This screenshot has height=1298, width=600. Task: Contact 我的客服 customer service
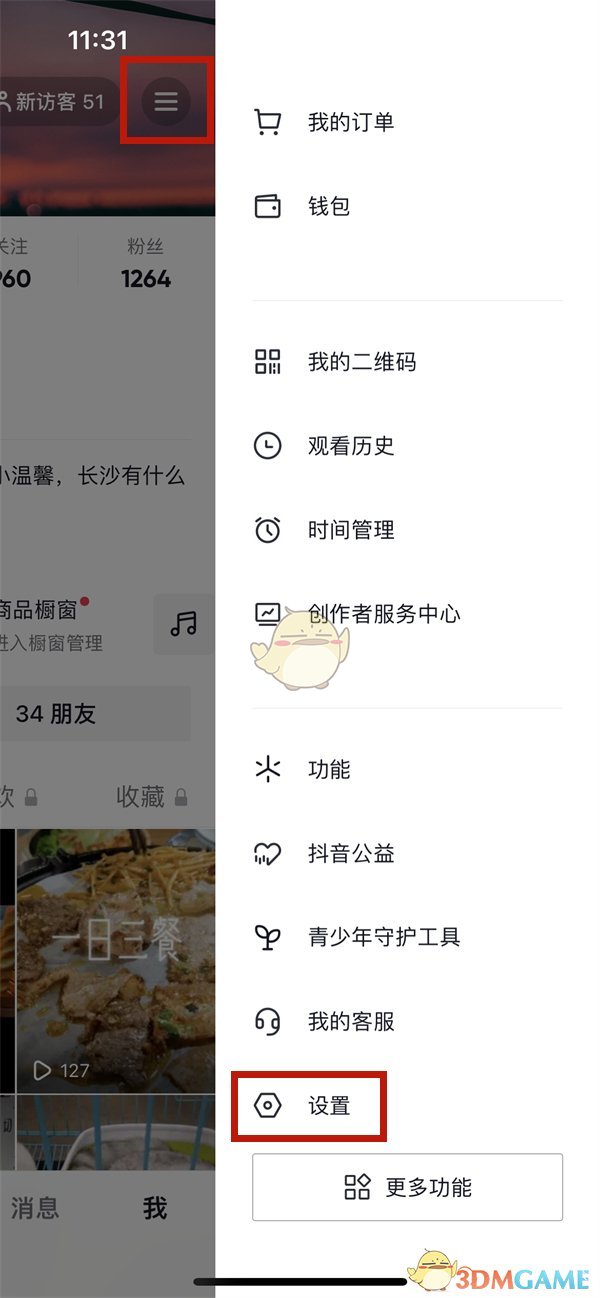point(350,1022)
